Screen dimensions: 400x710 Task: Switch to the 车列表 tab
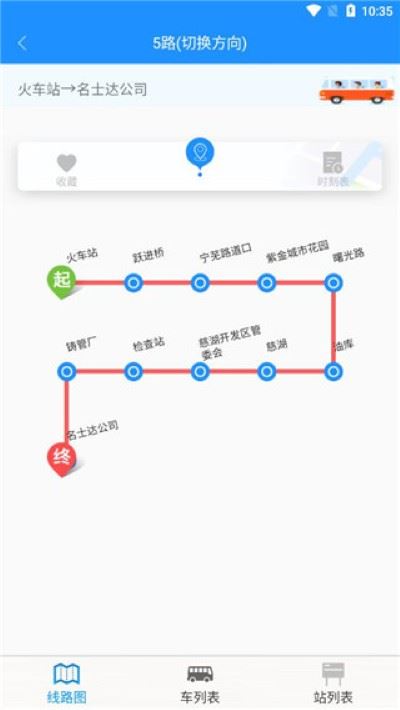click(x=200, y=683)
